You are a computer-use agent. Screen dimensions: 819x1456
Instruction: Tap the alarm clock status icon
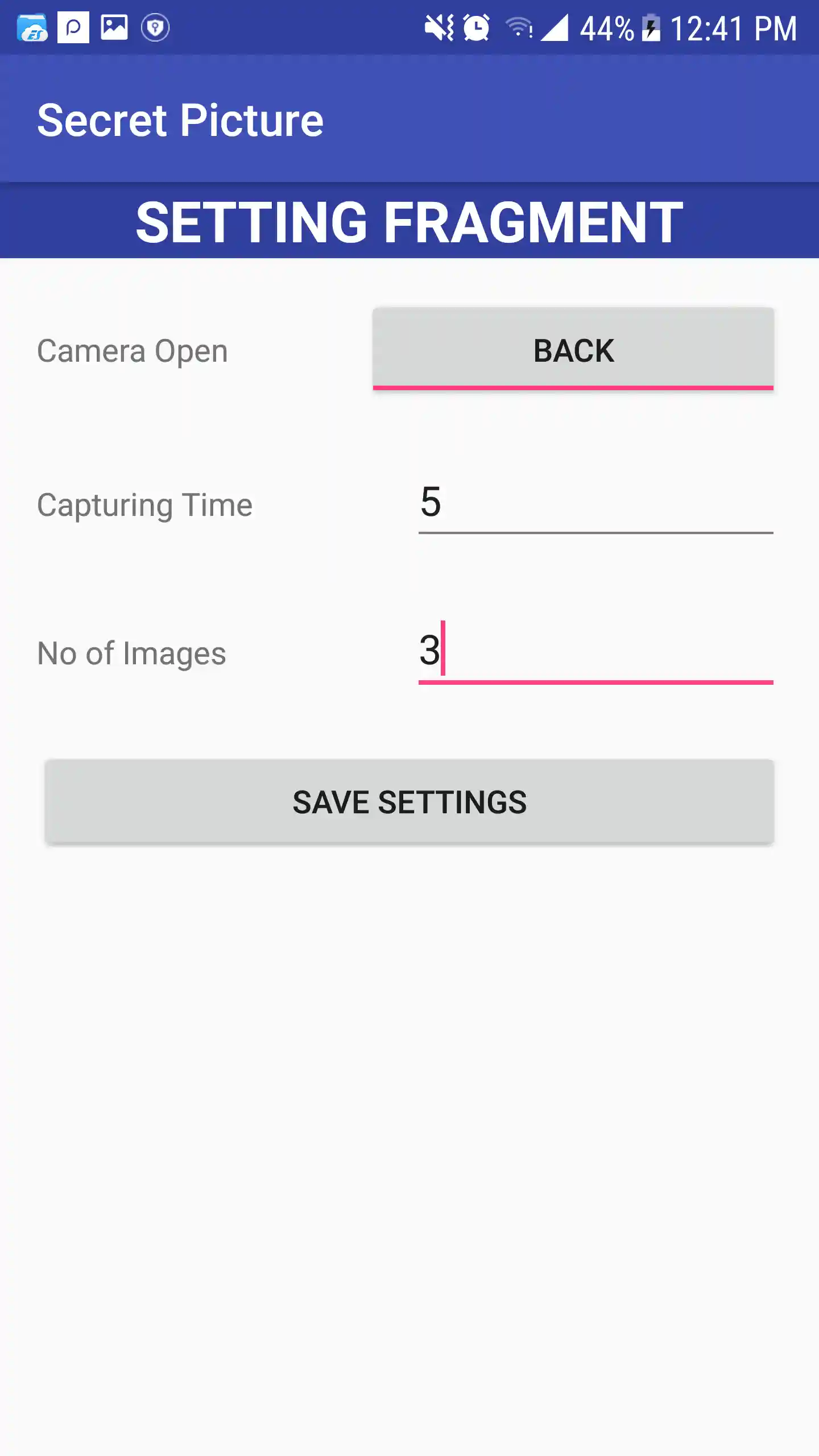pos(478,27)
